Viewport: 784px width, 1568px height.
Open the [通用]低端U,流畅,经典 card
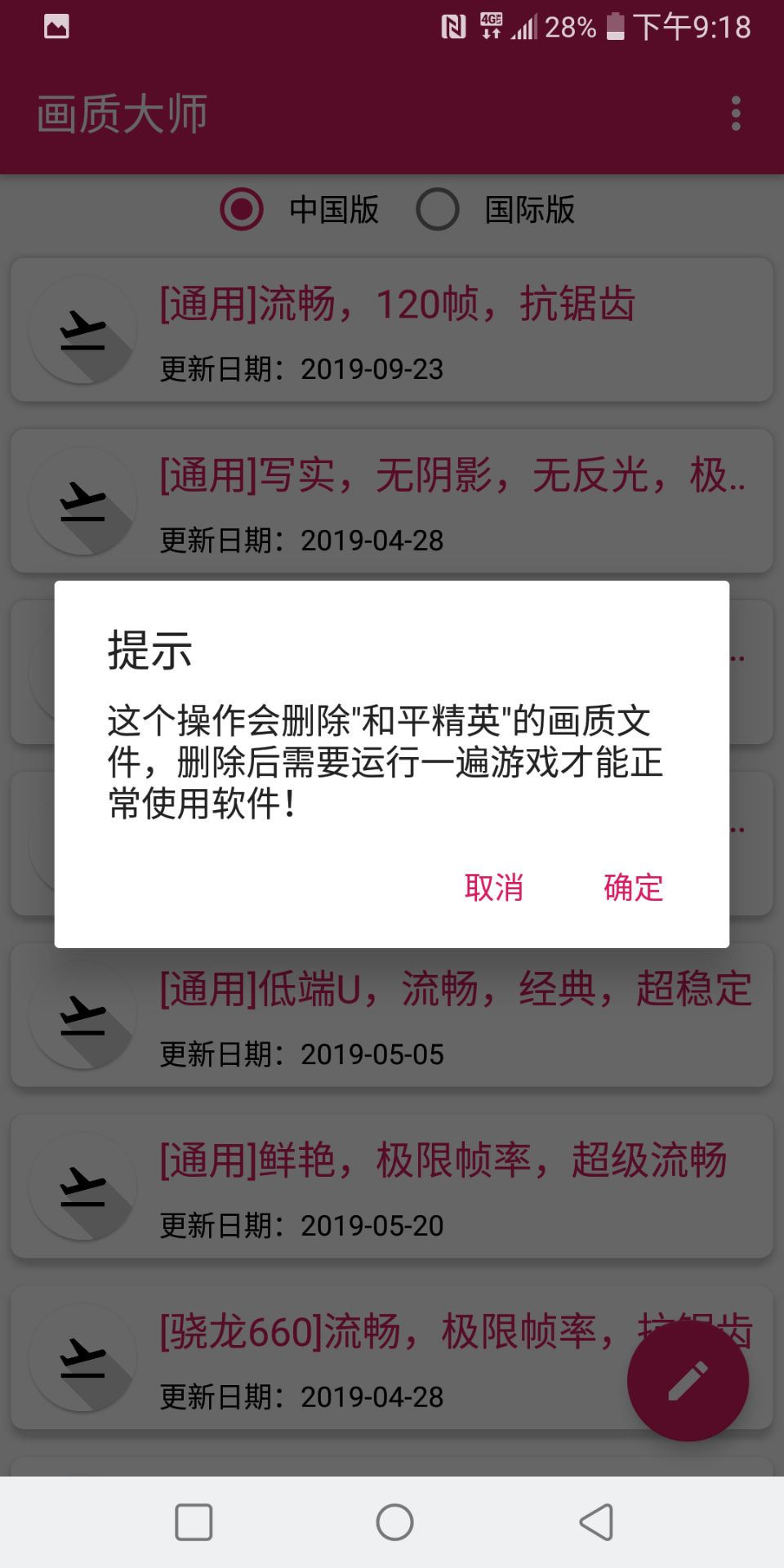[x=392, y=1017]
